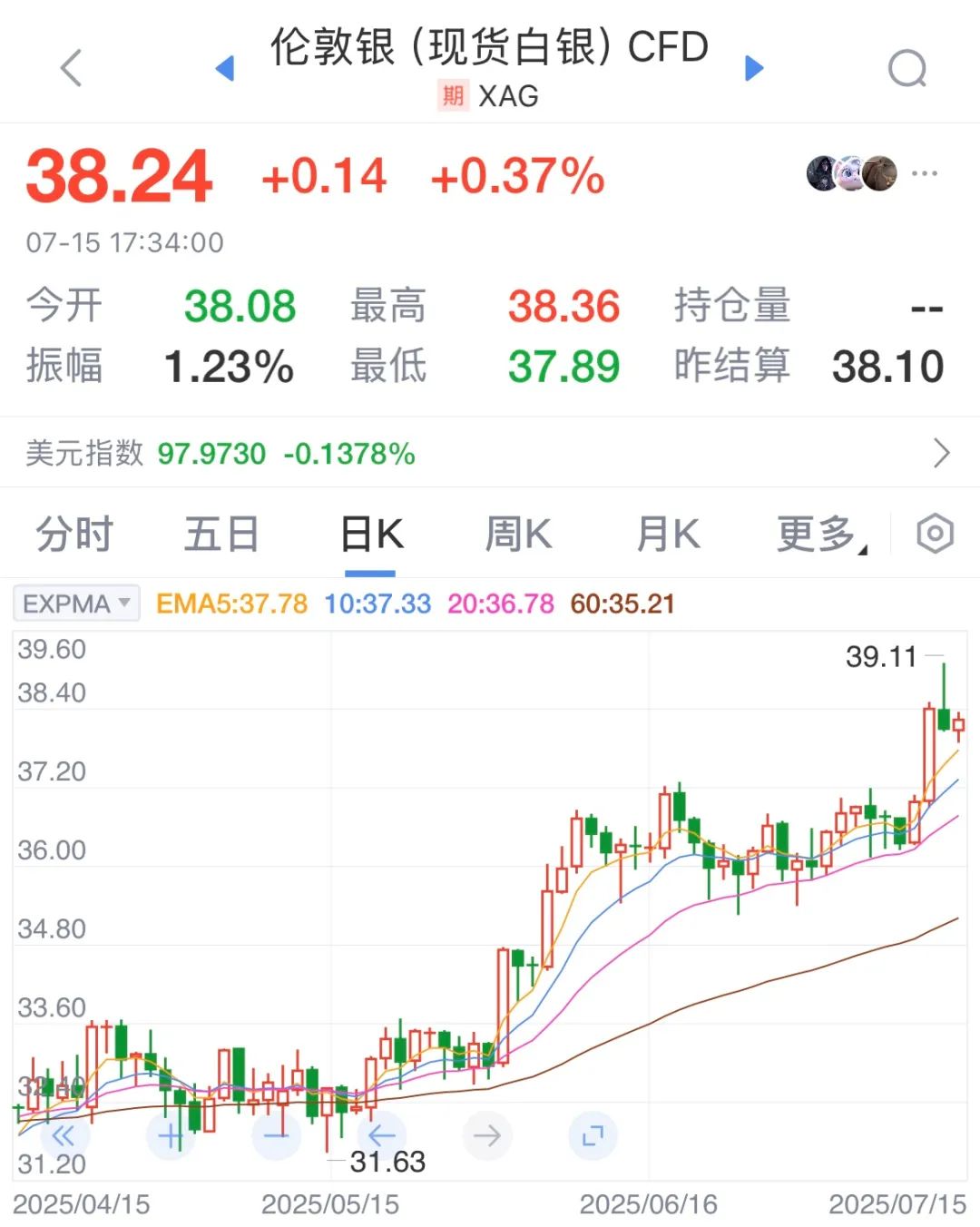Expand the 更多 period options
Image resolution: width=980 pixels, height=1227 pixels.
pos(820,534)
